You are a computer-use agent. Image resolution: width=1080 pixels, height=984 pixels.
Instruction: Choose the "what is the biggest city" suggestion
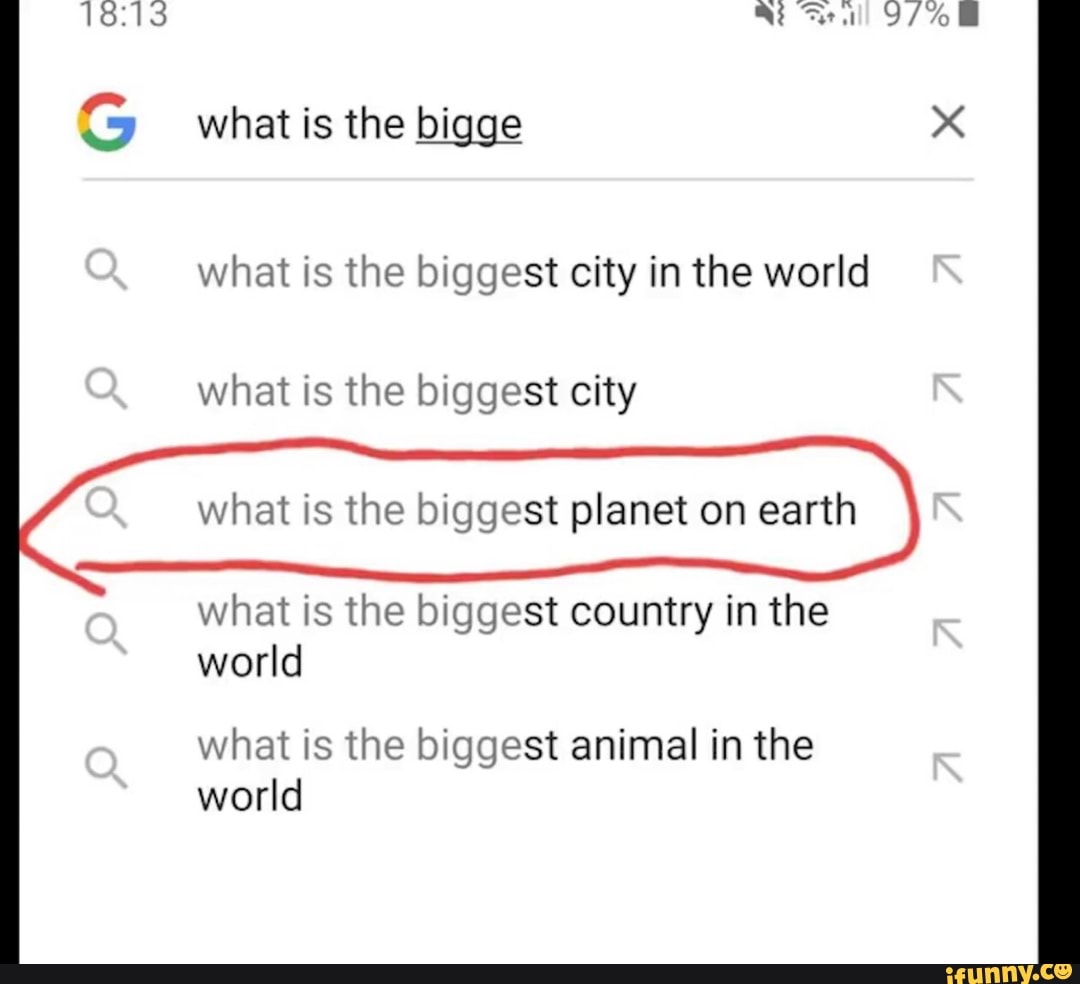tap(416, 392)
